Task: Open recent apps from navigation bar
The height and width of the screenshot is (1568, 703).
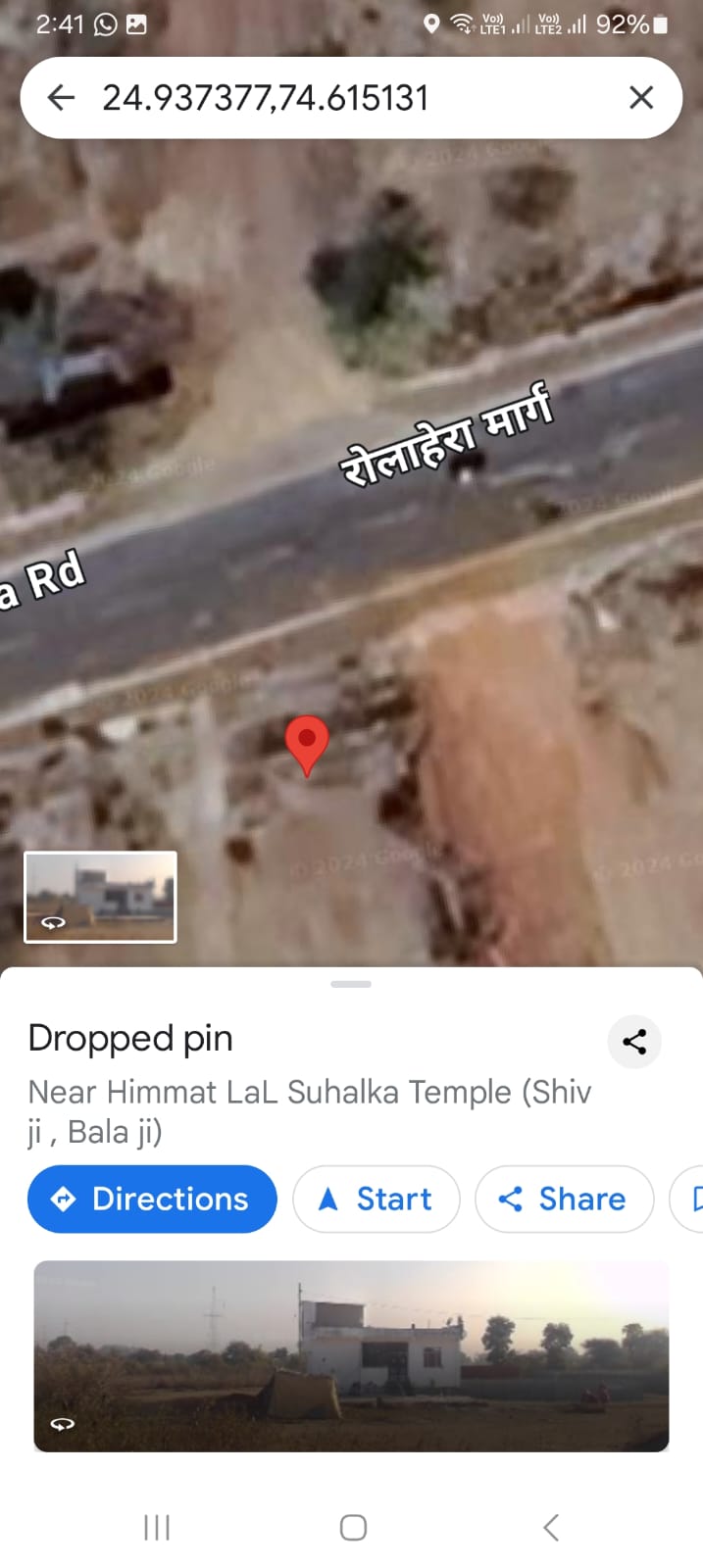Action: click(157, 1527)
